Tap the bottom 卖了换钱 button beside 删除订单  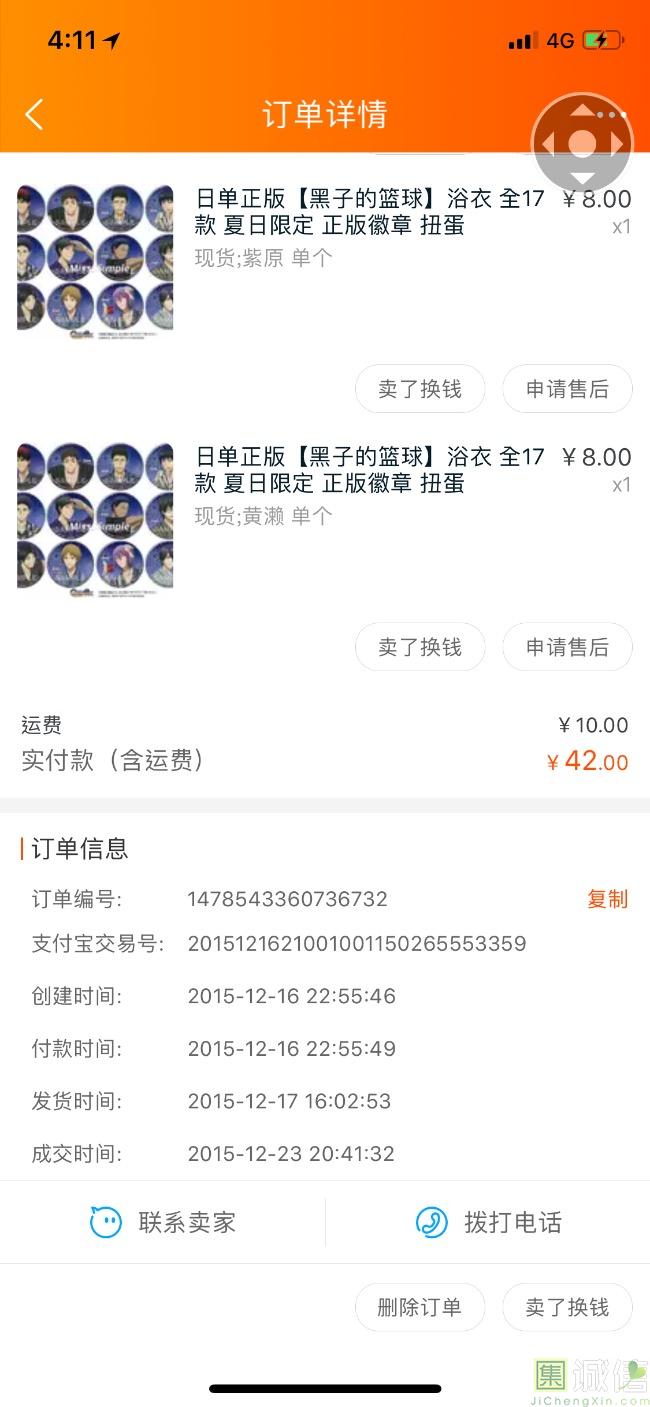tap(567, 1307)
